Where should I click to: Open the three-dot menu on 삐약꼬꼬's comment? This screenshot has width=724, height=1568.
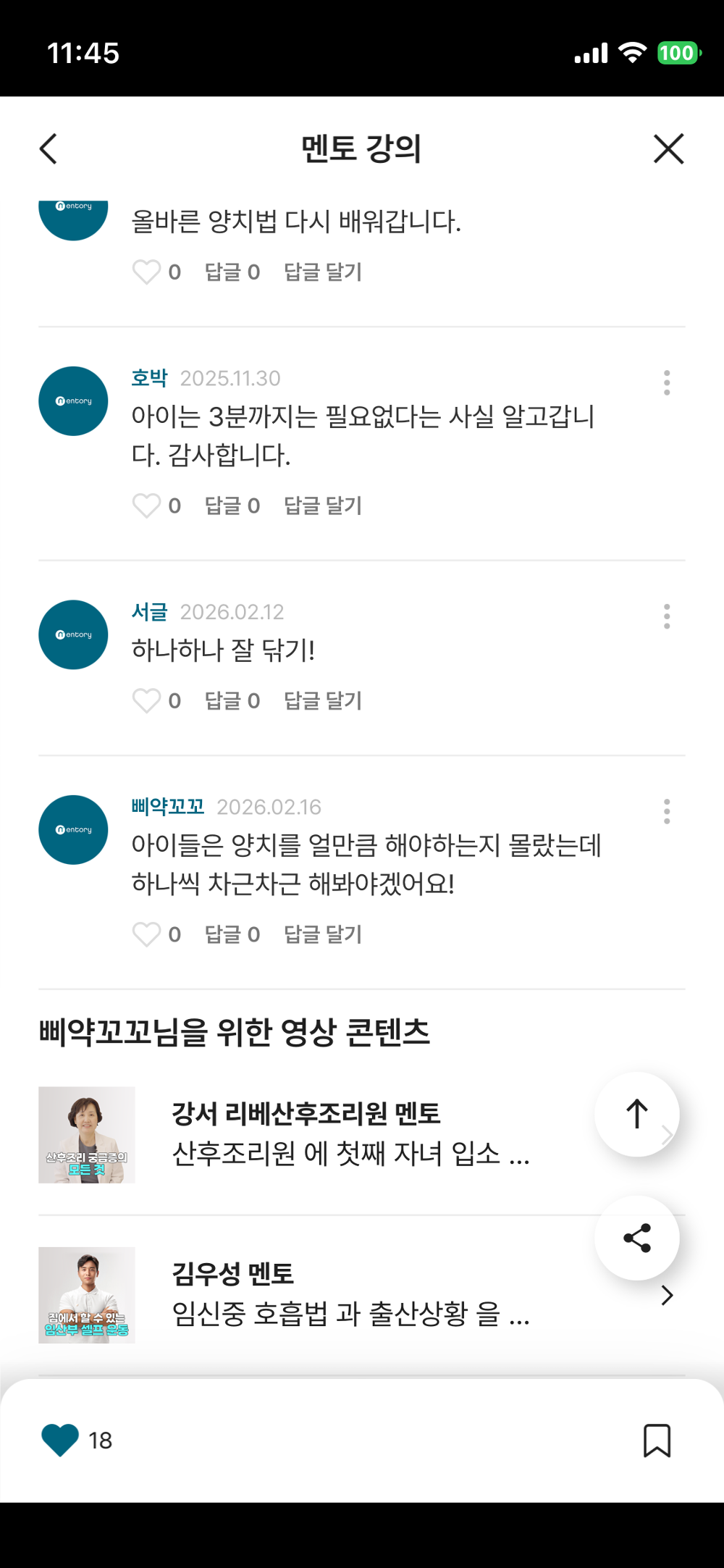[x=666, y=812]
